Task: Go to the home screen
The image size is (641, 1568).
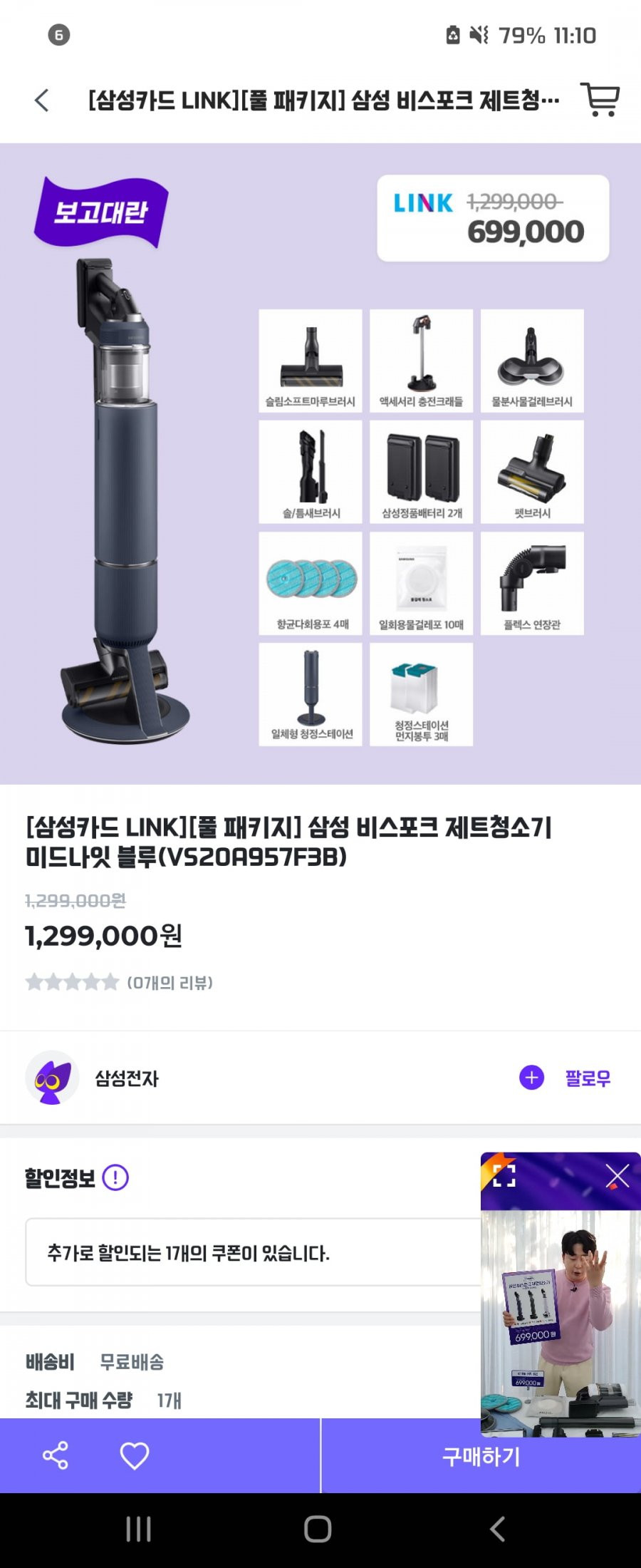Action: 318,1529
